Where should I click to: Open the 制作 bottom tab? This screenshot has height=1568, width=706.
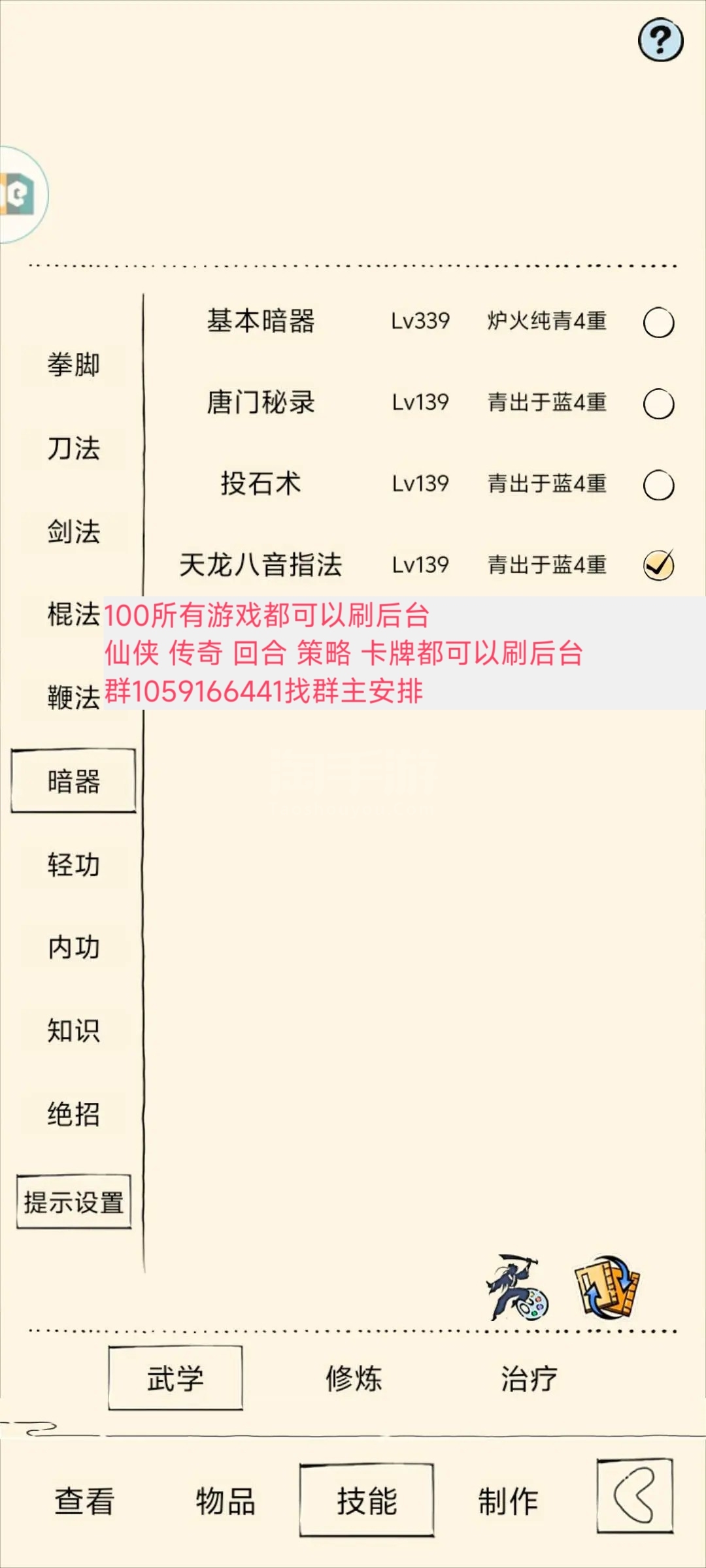[508, 1501]
